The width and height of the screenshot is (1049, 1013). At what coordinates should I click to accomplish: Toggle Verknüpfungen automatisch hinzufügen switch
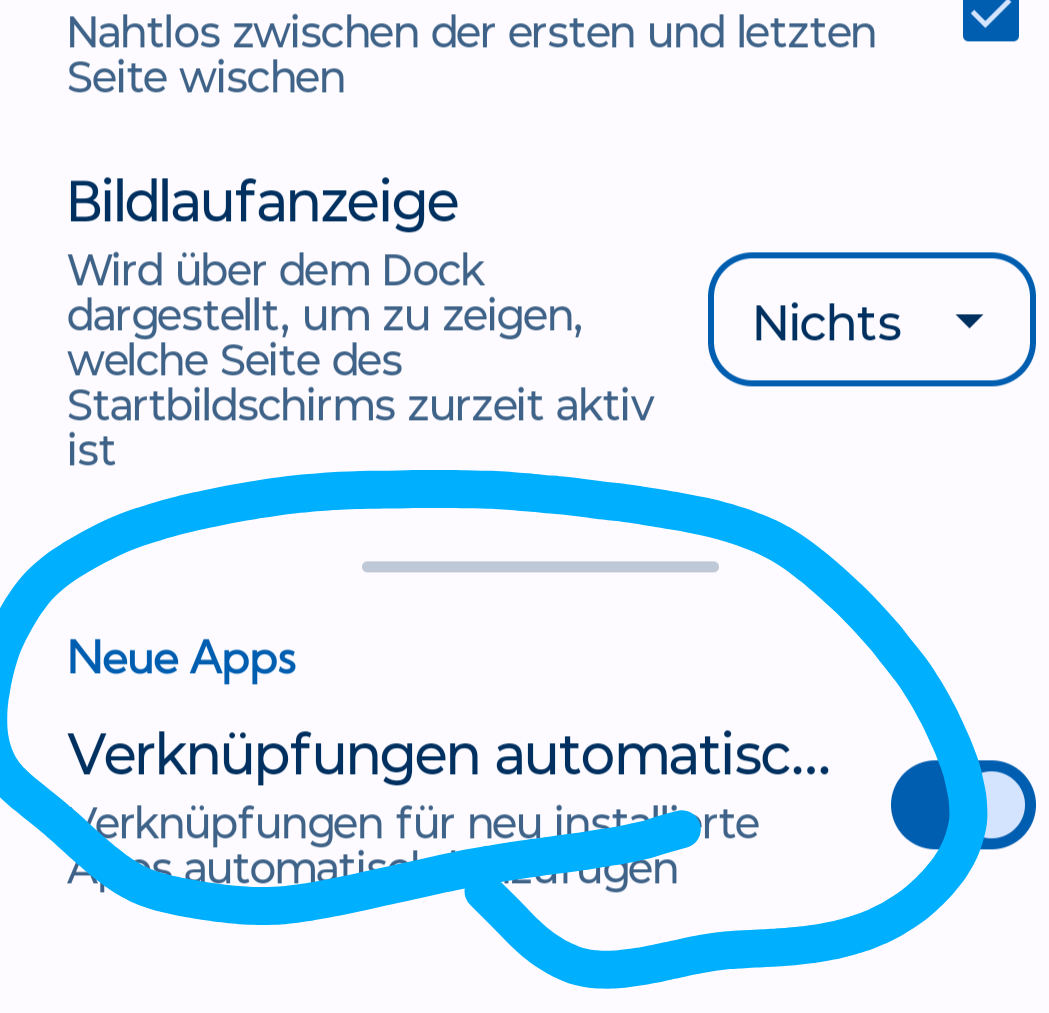tap(963, 804)
